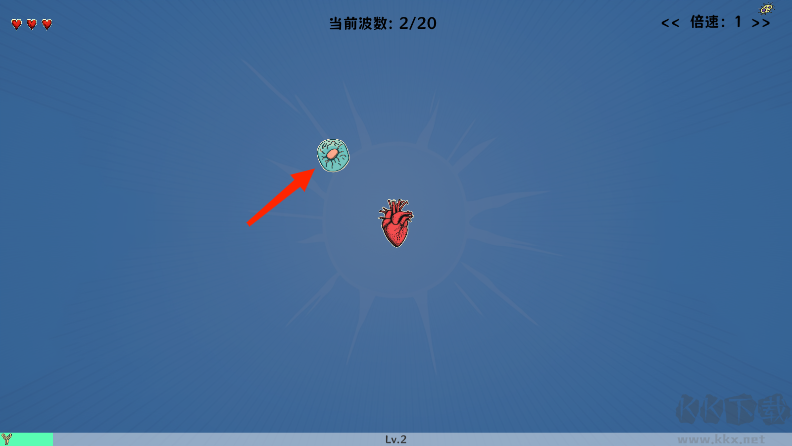This screenshot has width=792, height=446.
Task: Tap the teal germ cell enemy
Action: [333, 155]
